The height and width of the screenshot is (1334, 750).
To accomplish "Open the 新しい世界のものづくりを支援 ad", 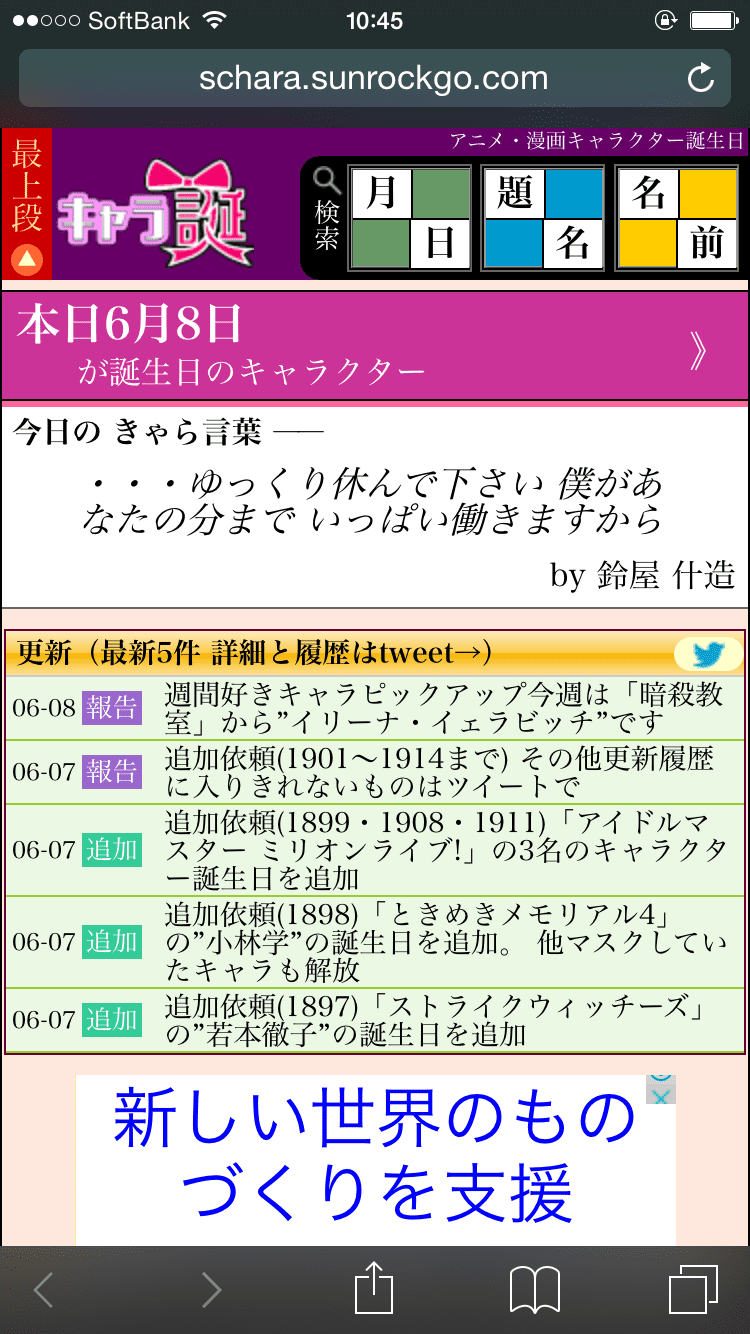I will click(x=374, y=1160).
